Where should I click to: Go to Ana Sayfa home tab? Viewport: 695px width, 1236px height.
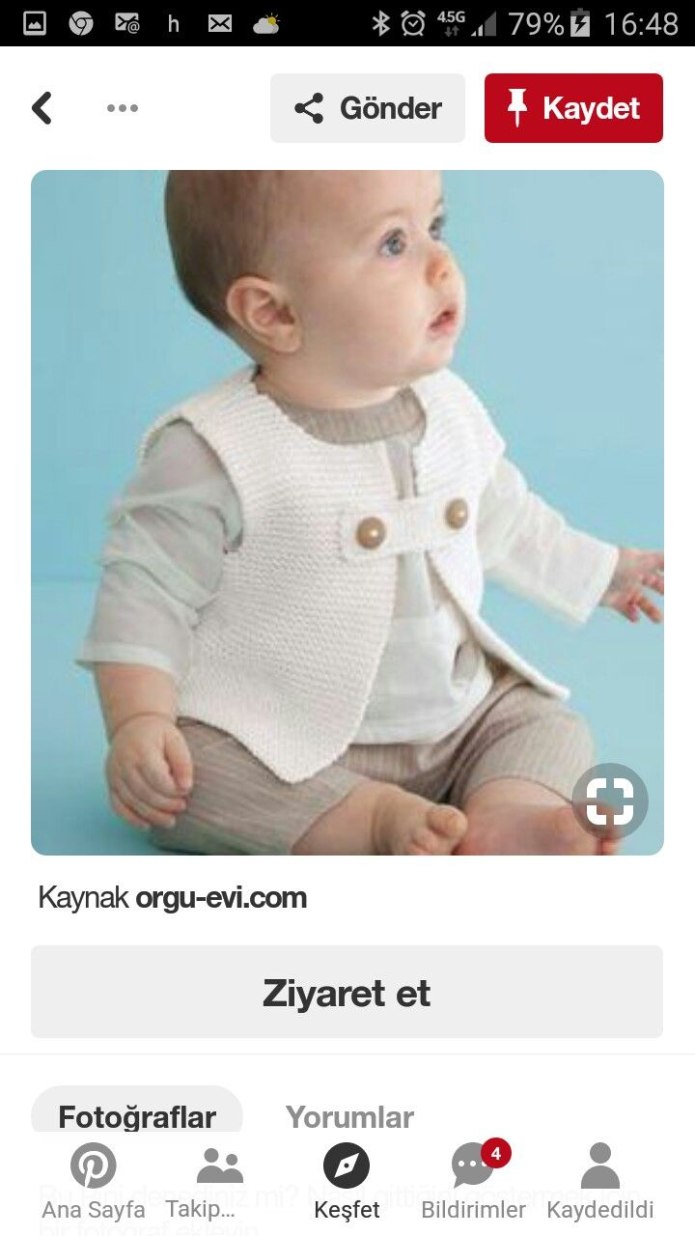pyautogui.click(x=93, y=1182)
